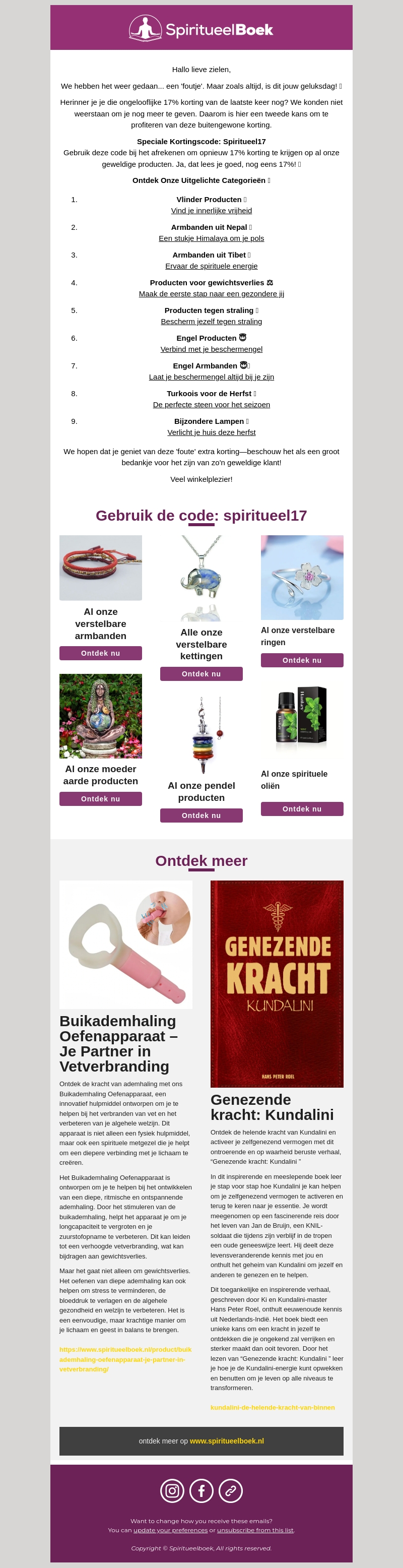Open 'Een stukje Himalaya om je pols'
This screenshot has width=403, height=1568.
(211, 238)
